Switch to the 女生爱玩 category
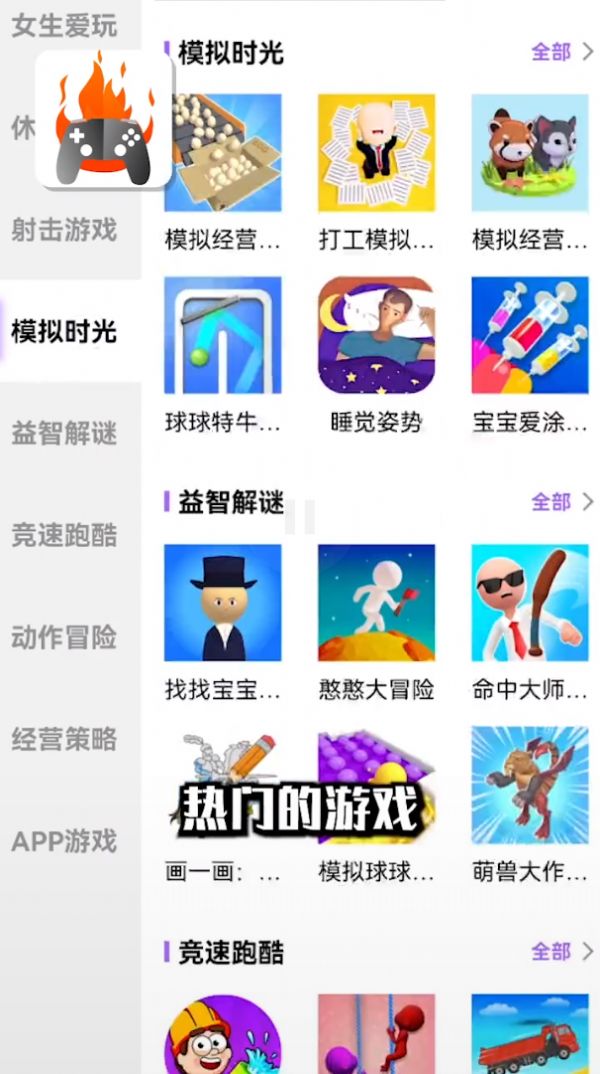 (64, 26)
